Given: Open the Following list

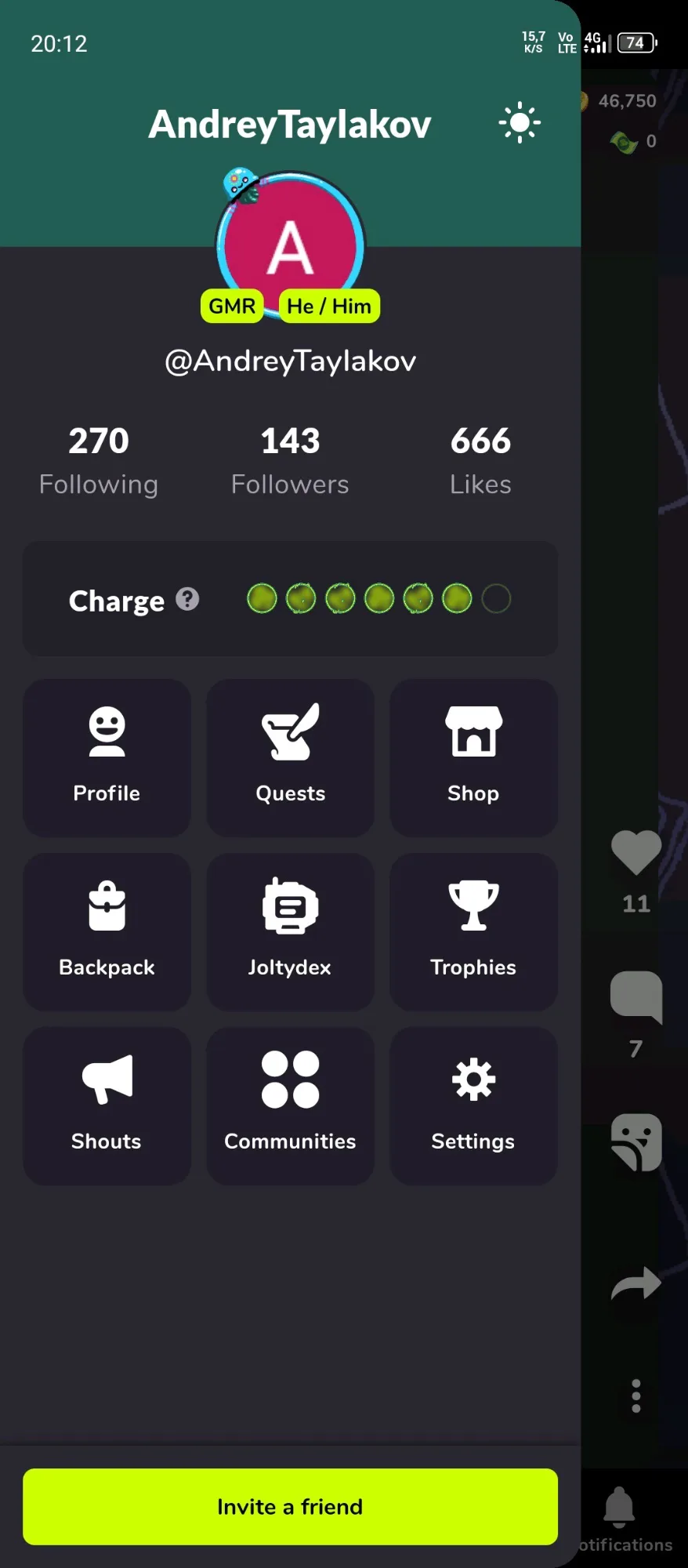Looking at the screenshot, I should 99,460.
